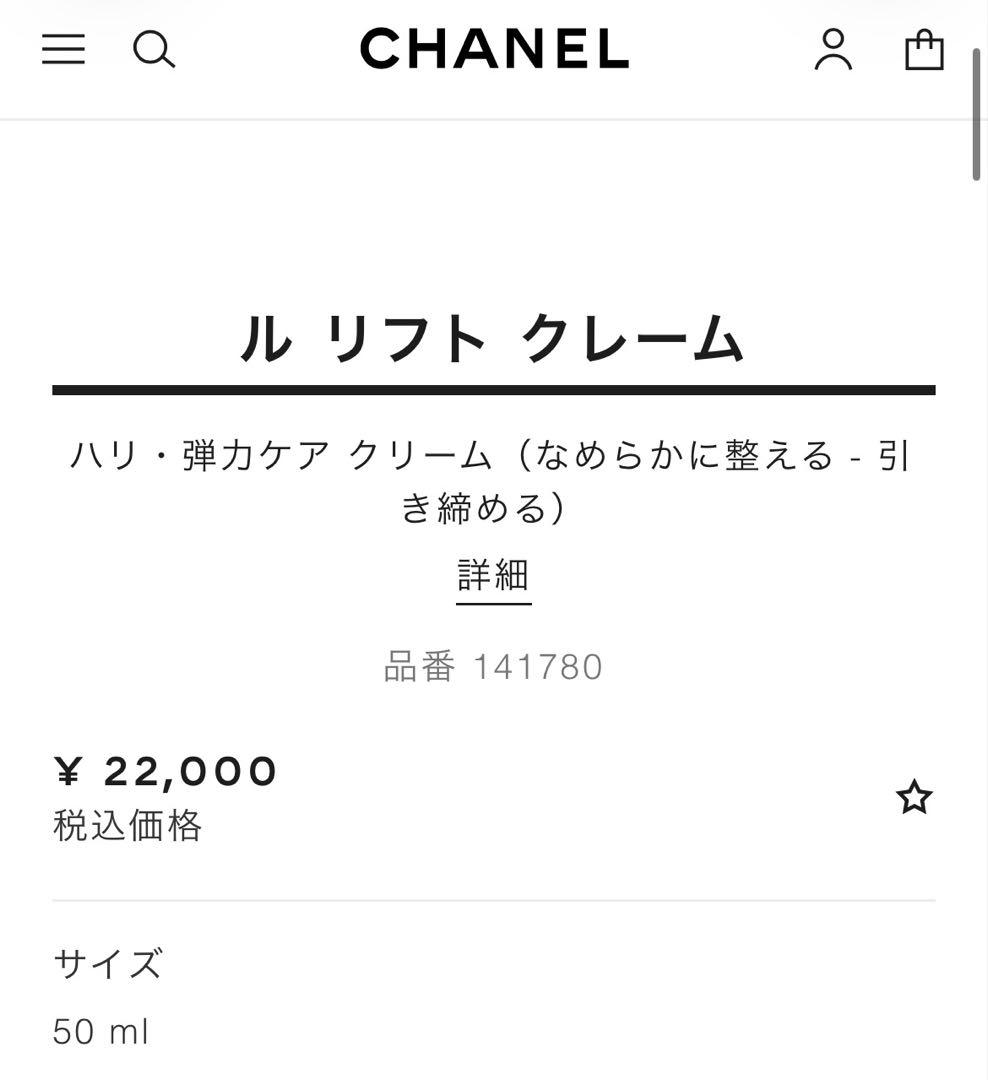The width and height of the screenshot is (988, 1080).
Task: Open the hamburger menu to expand navigation
Action: pos(62,49)
